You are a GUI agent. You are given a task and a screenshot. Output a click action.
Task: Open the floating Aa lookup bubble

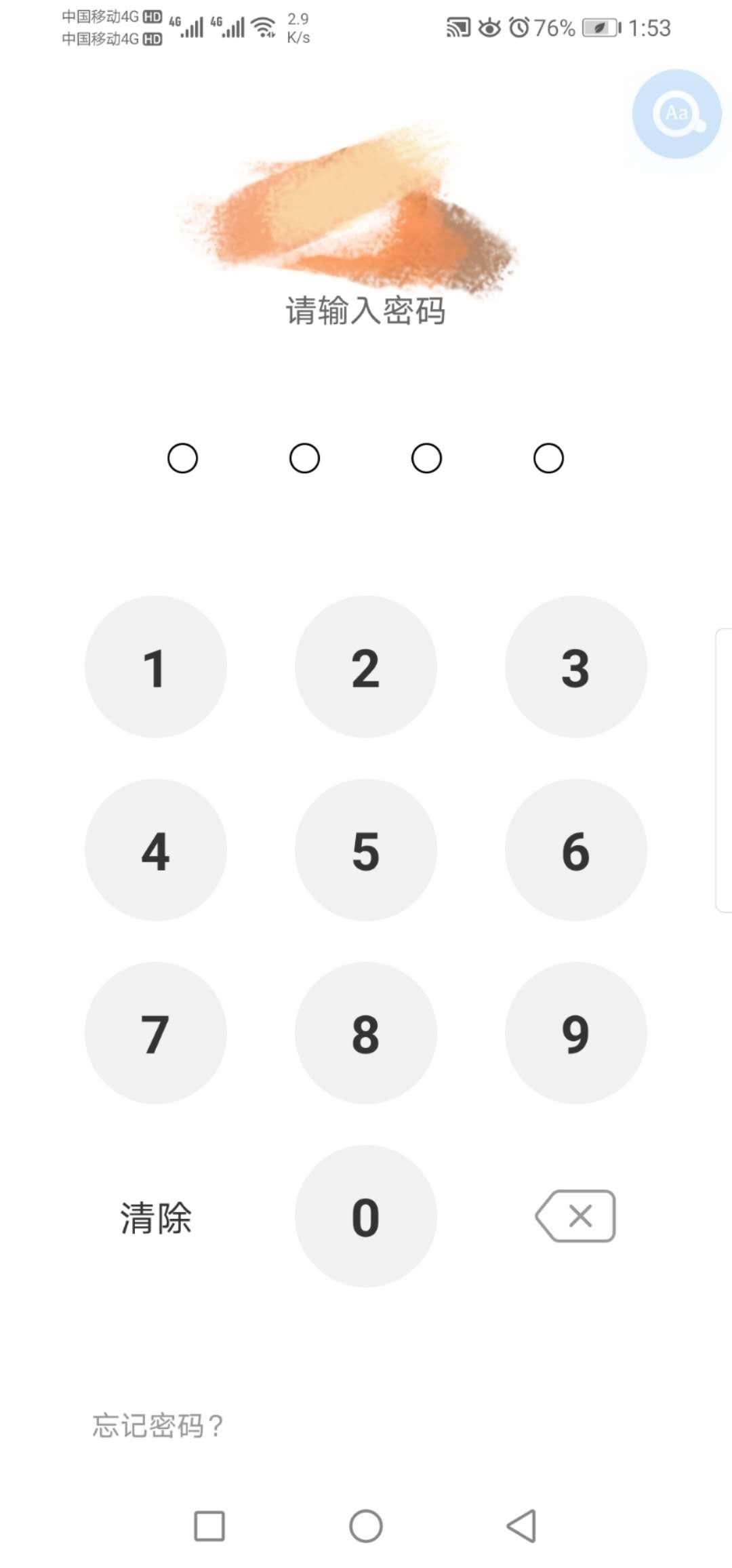(x=676, y=114)
